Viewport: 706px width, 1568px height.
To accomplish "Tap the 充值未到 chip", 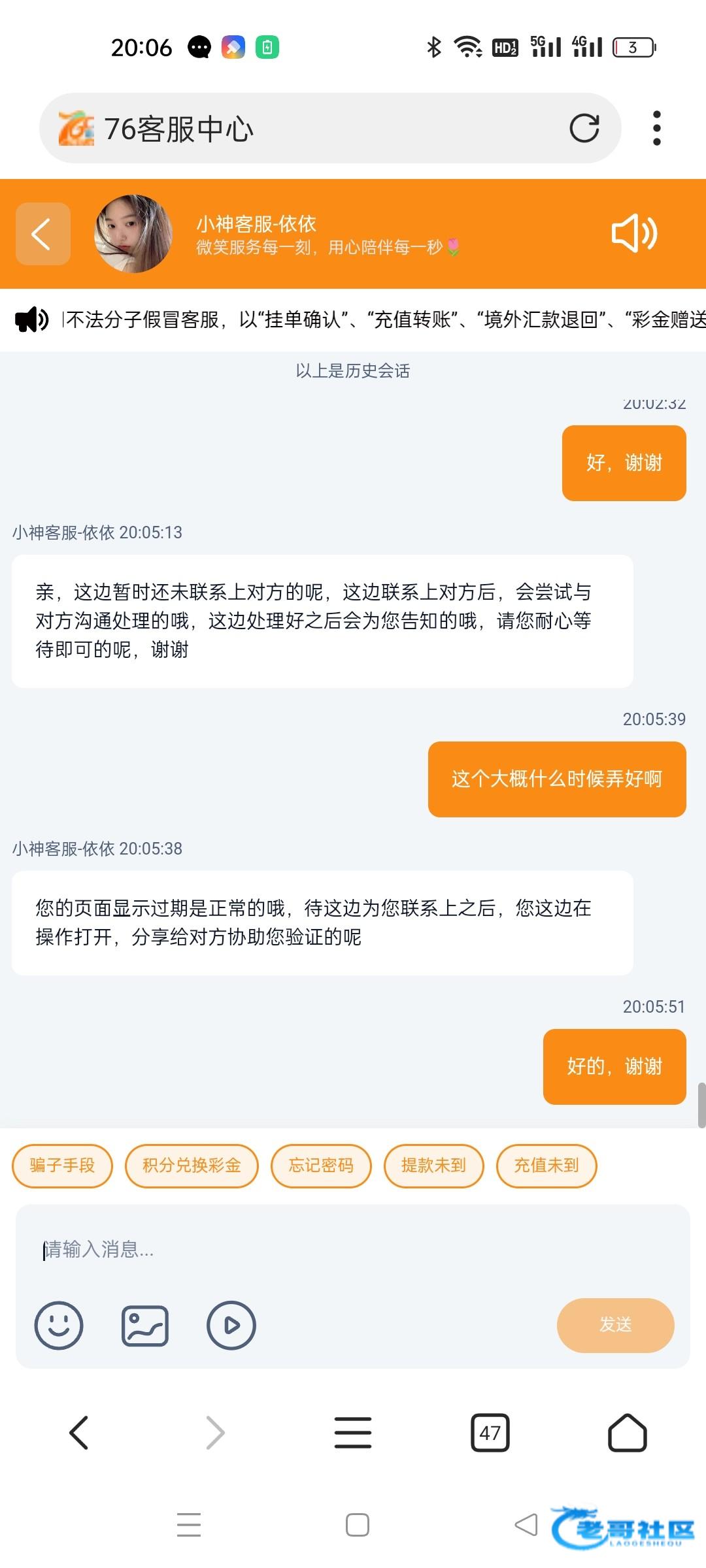I will (x=546, y=1166).
